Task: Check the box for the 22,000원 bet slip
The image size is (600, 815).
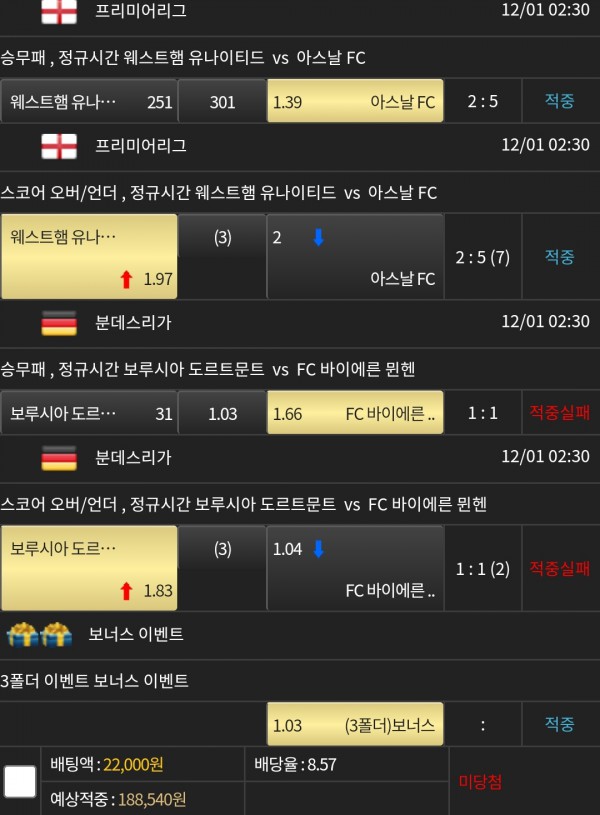Action: click(x=20, y=781)
